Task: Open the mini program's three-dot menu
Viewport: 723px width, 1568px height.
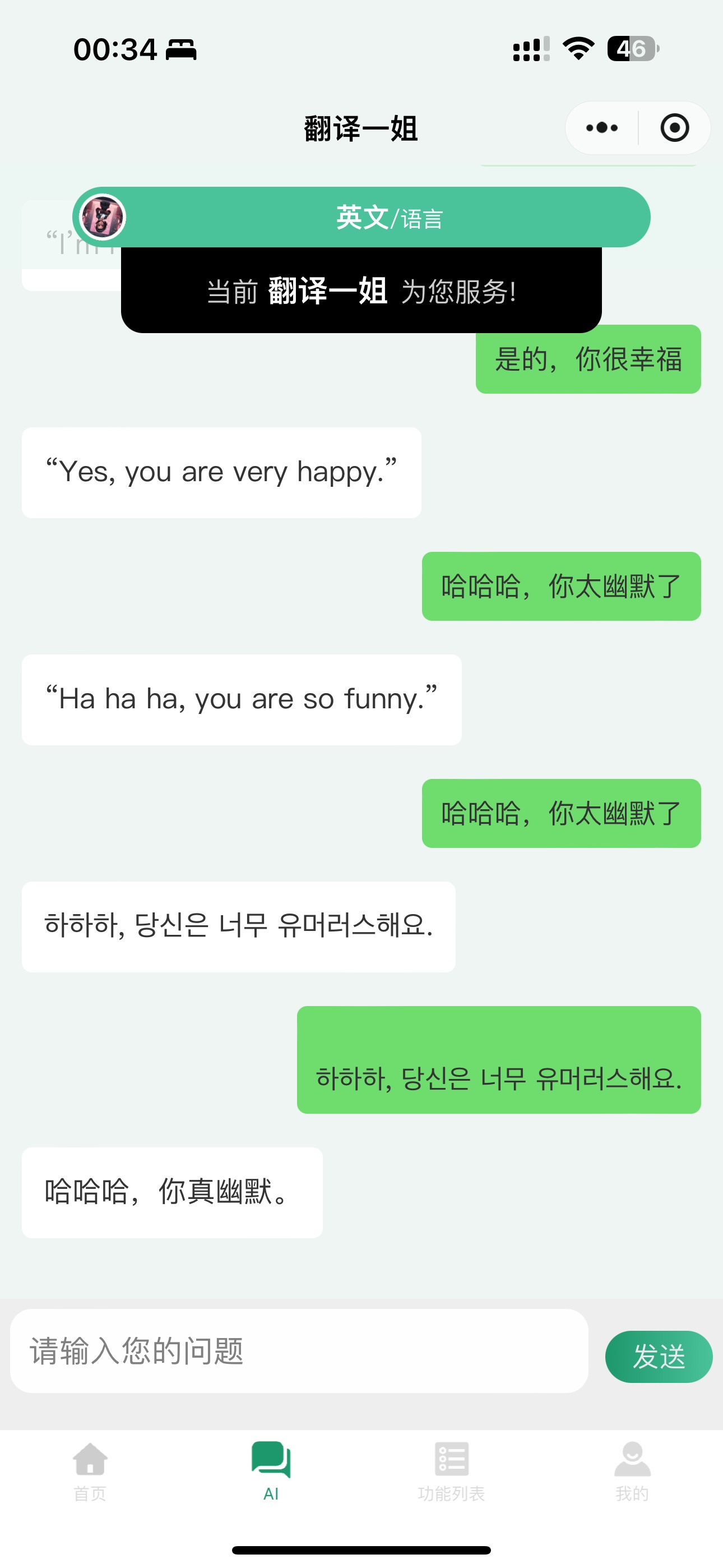Action: click(602, 128)
